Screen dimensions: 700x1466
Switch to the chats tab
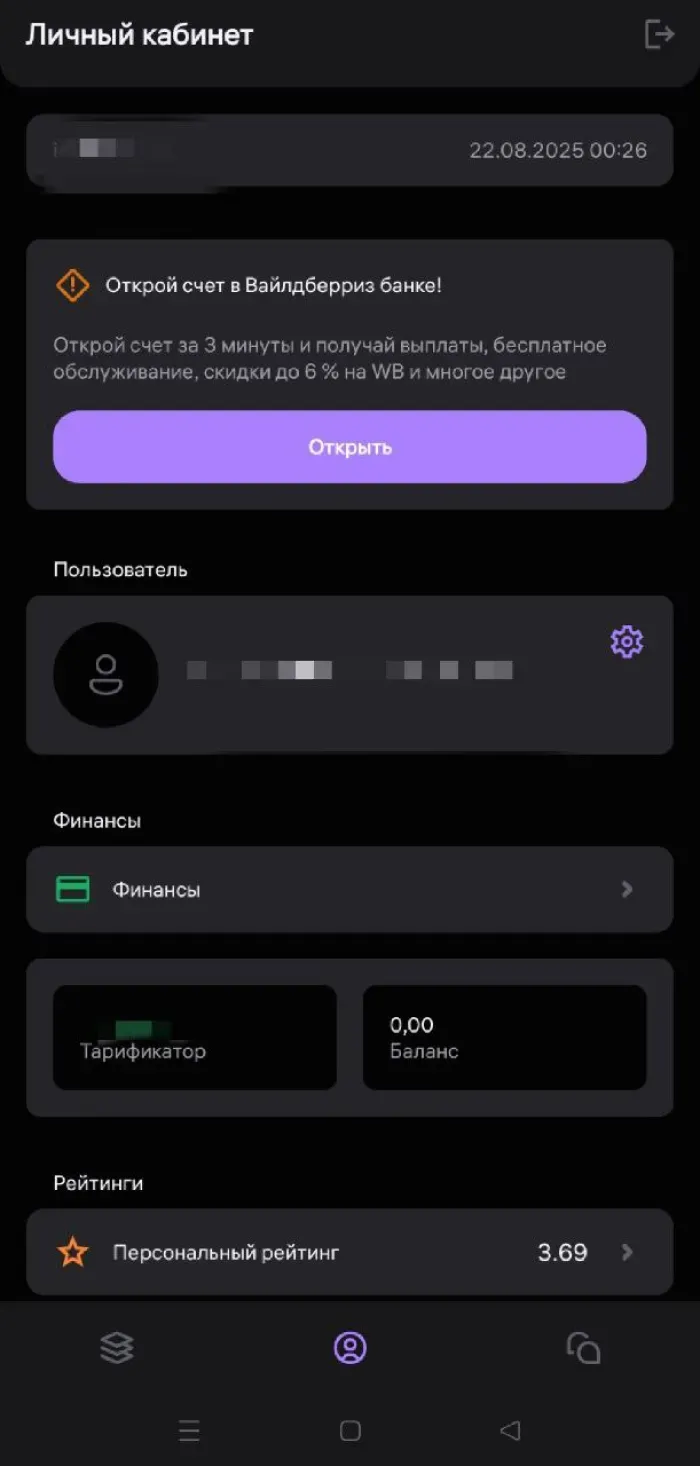pos(583,1348)
